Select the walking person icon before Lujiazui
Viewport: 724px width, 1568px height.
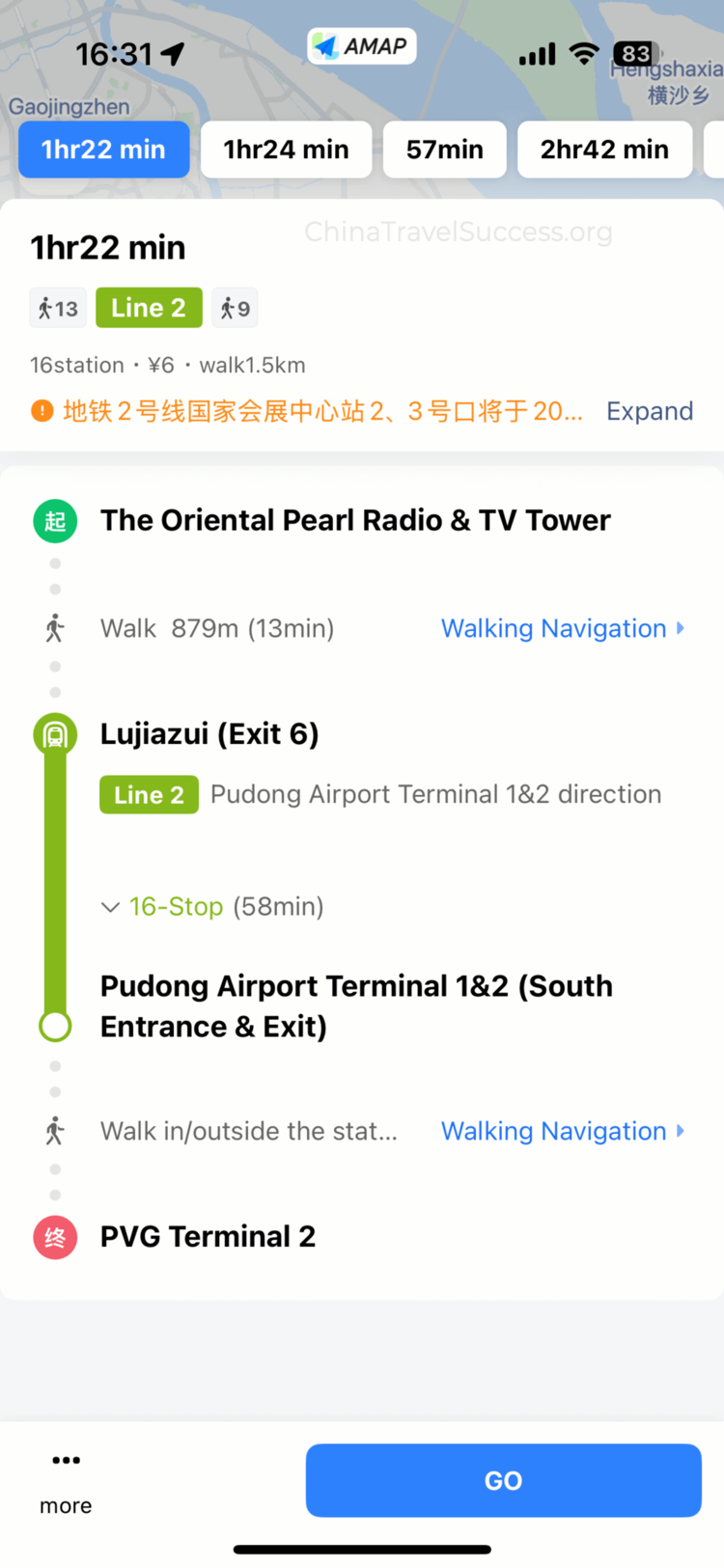(55, 627)
